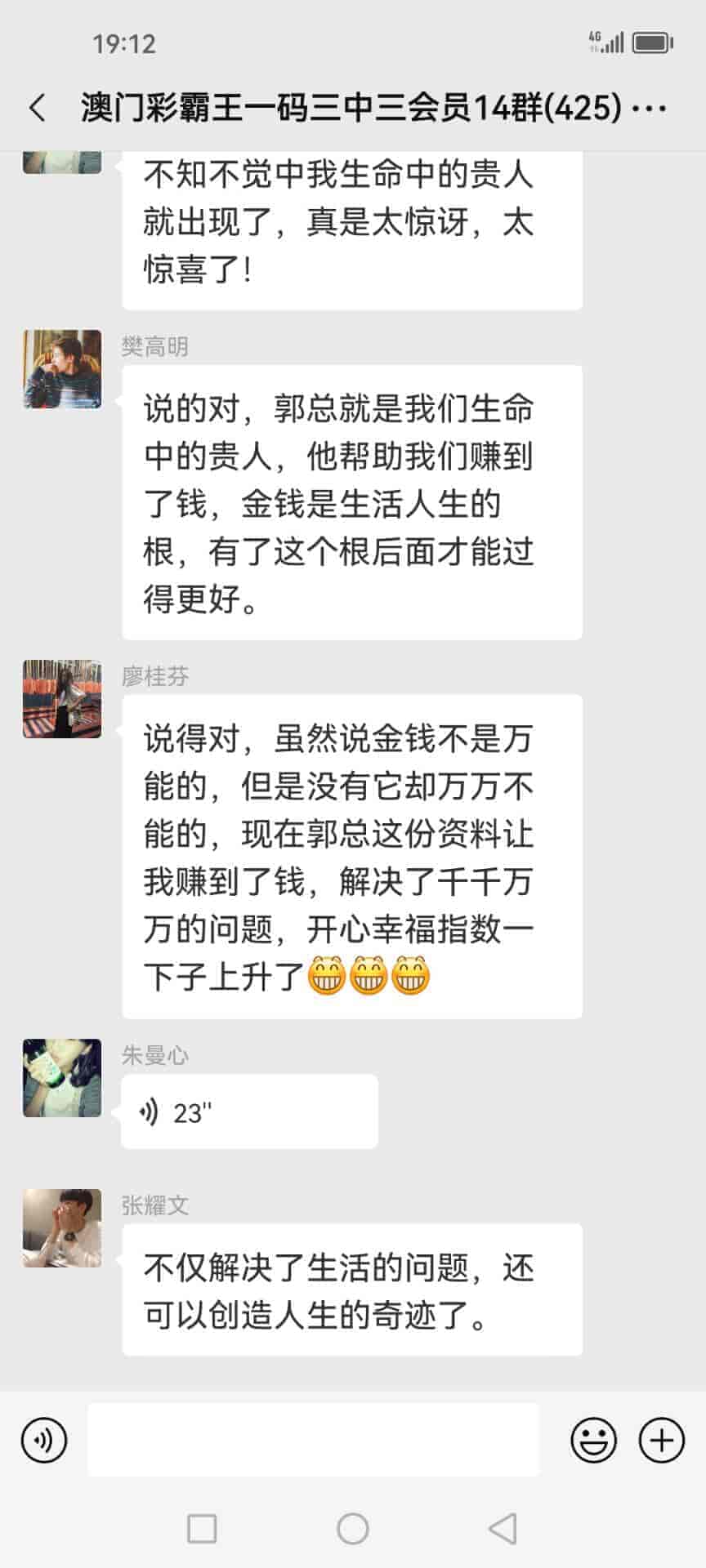Tap the system back triangle
The image size is (706, 1568).
[x=503, y=1528]
